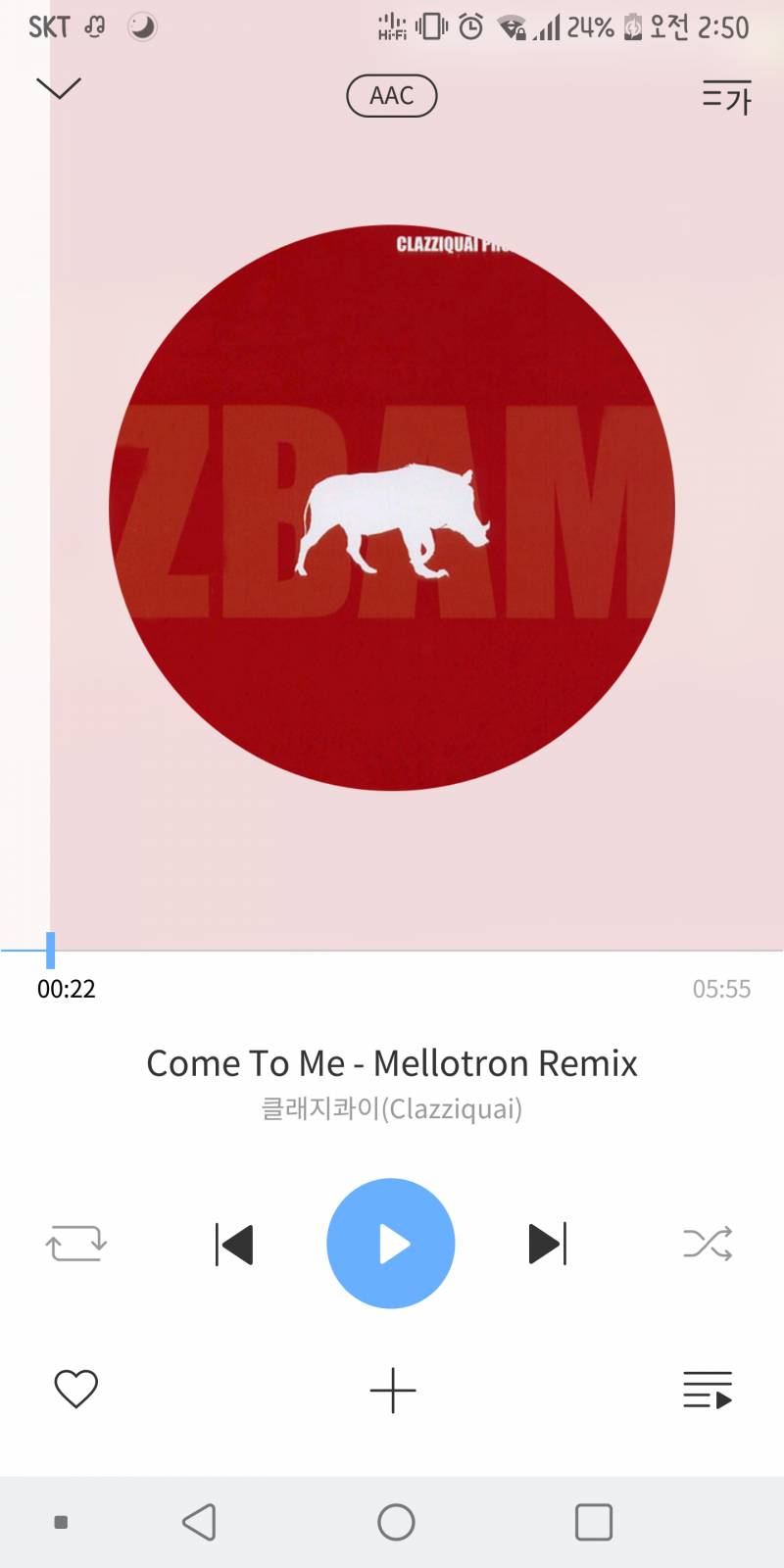
Task: Tap the AAC audio quality badge
Action: [x=391, y=96]
